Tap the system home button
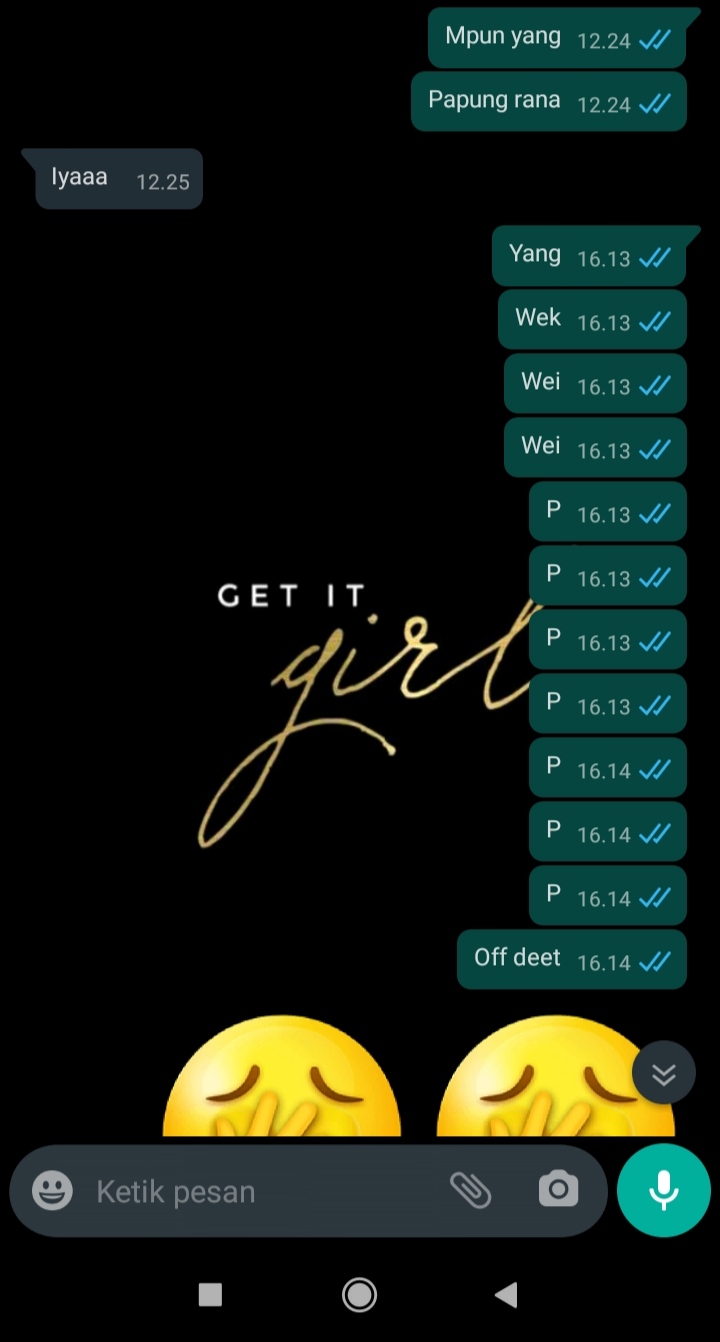 tap(359, 1295)
